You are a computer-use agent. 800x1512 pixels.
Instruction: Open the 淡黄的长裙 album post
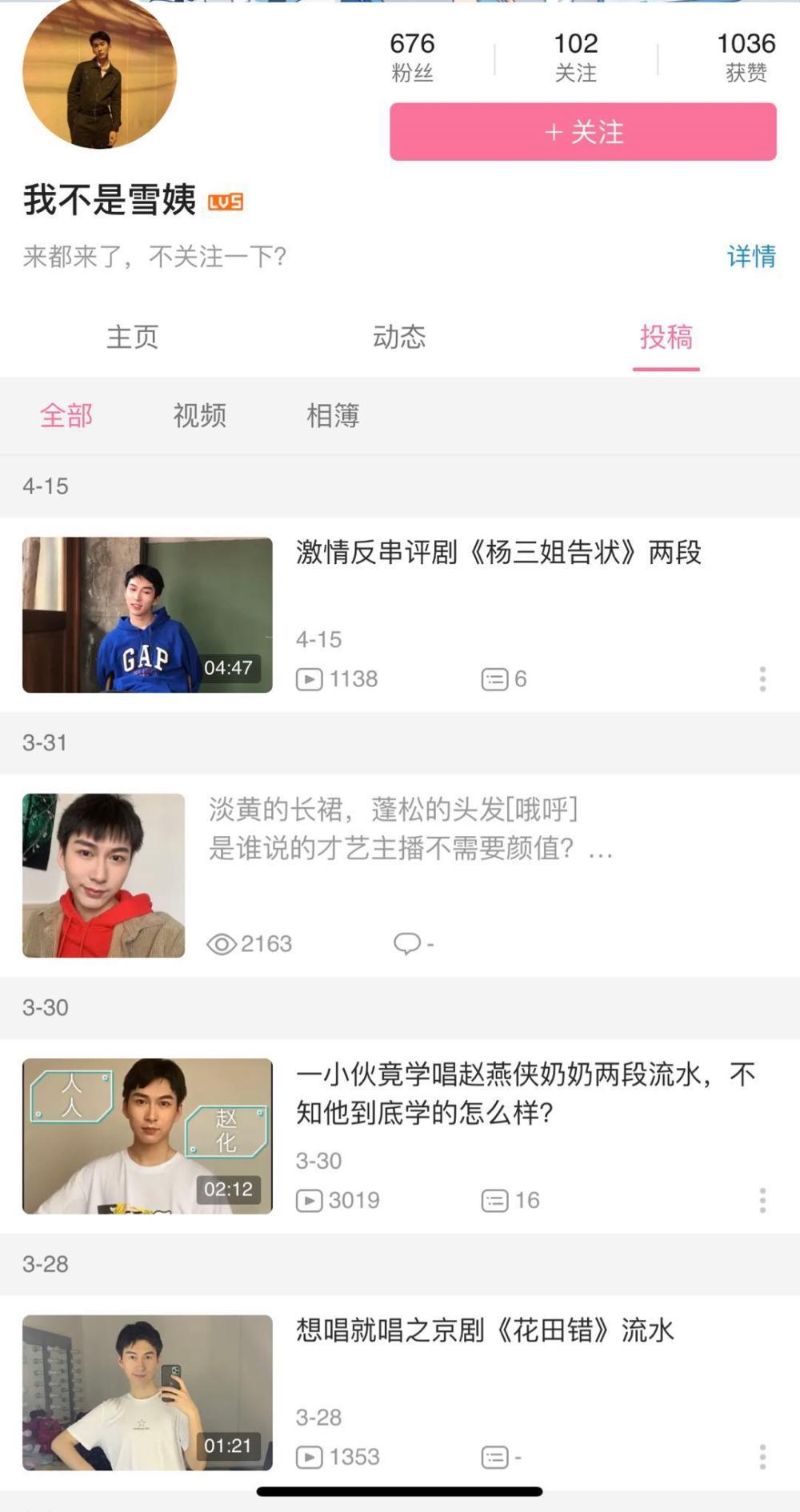(392, 829)
